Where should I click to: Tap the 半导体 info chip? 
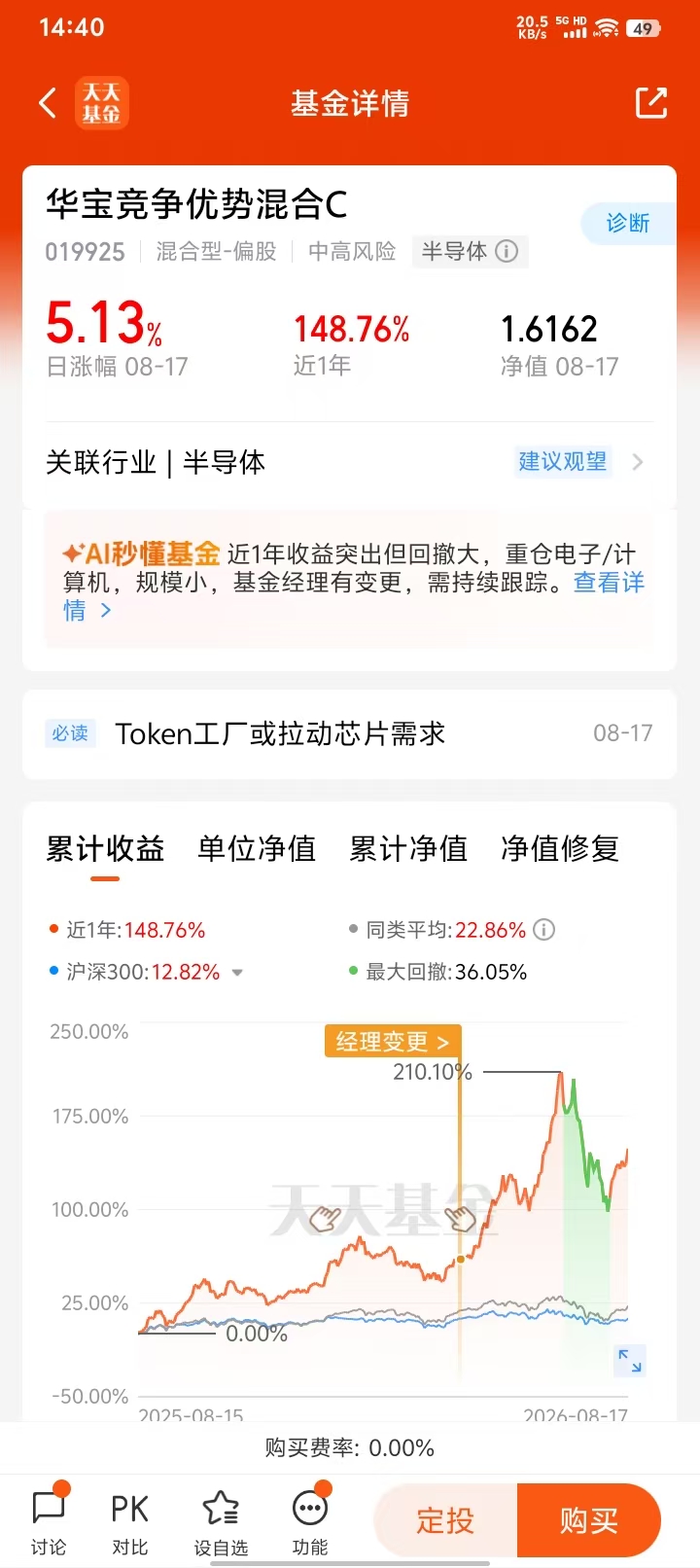[x=470, y=252]
